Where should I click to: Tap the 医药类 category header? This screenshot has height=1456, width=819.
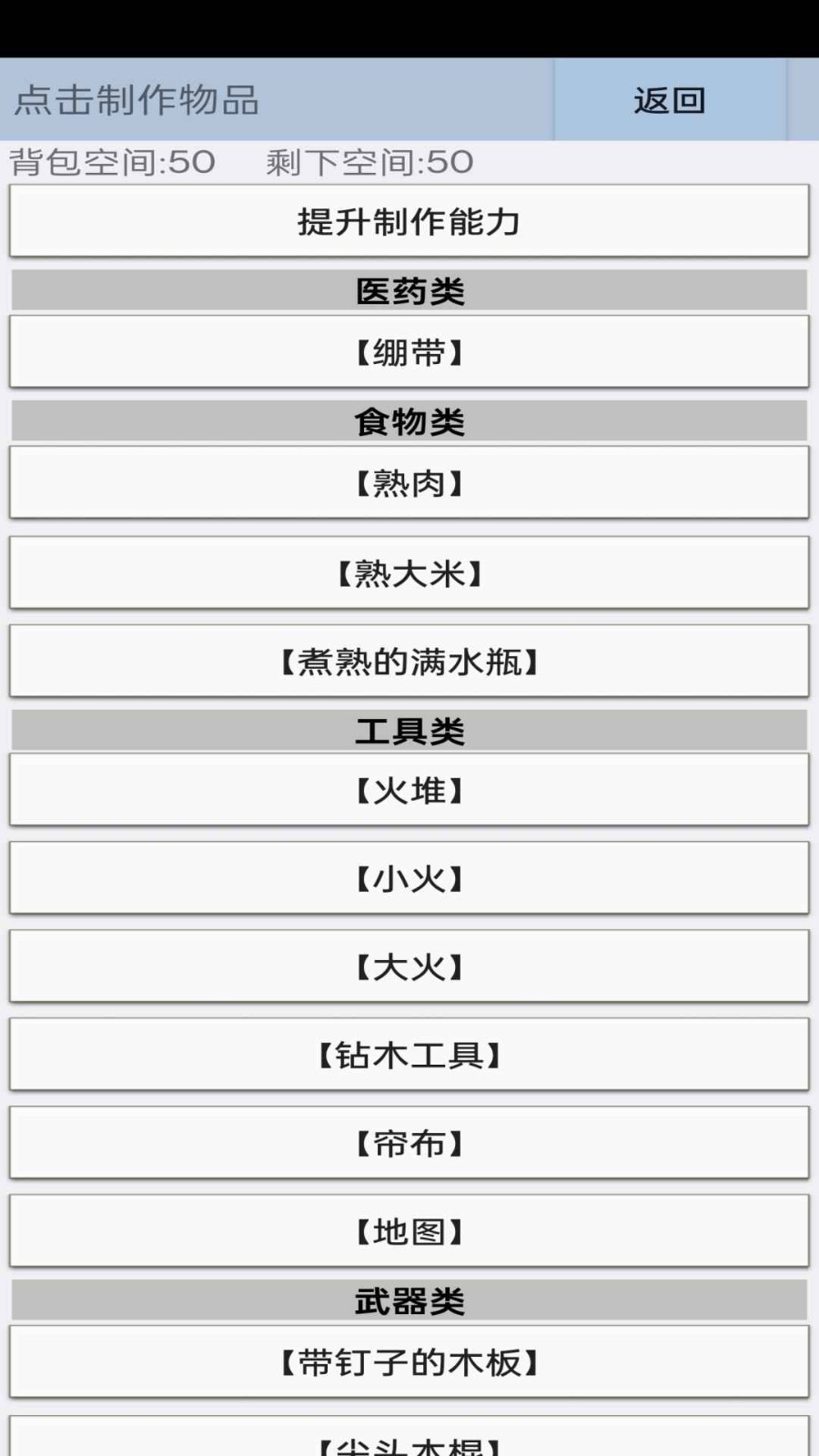pos(409,289)
